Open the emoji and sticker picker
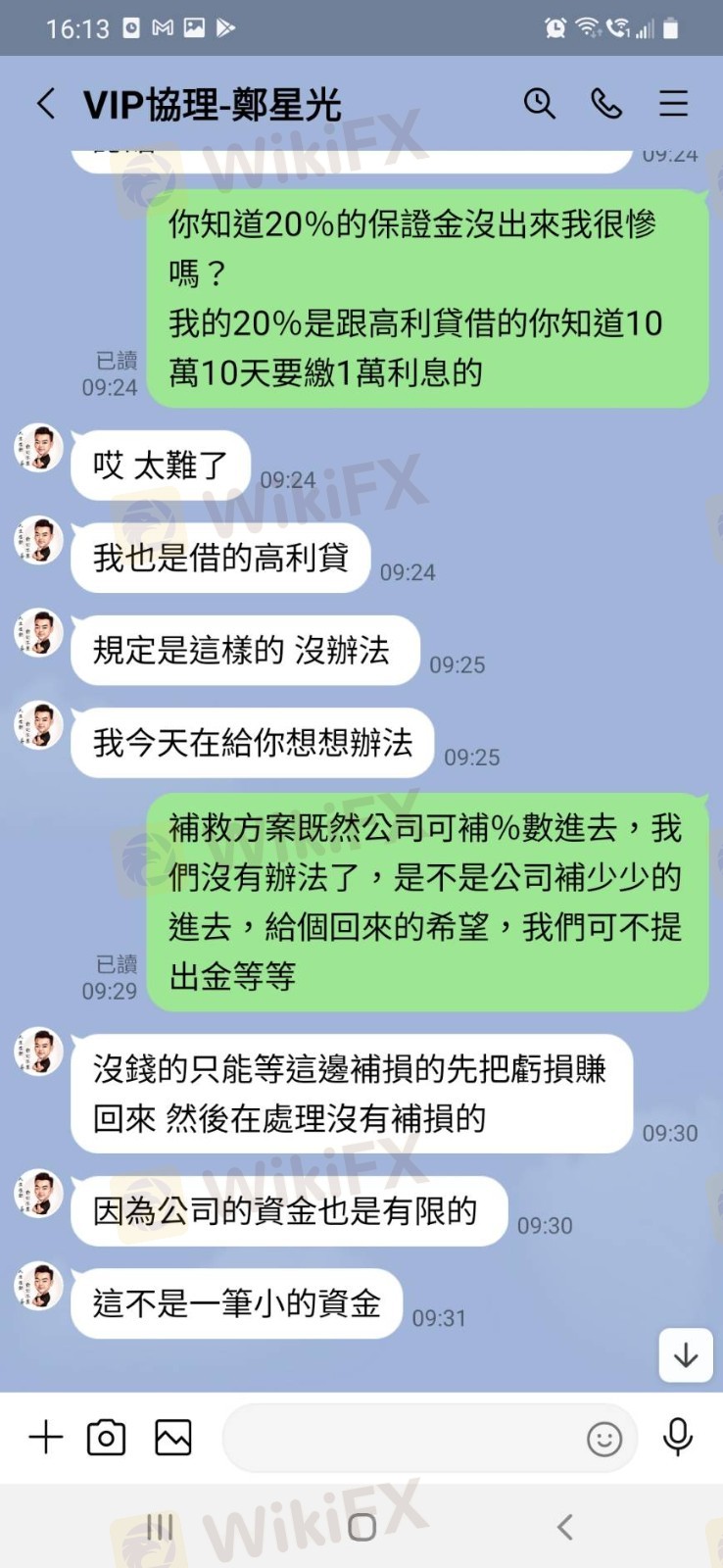This screenshot has width=723, height=1568. (x=603, y=1439)
